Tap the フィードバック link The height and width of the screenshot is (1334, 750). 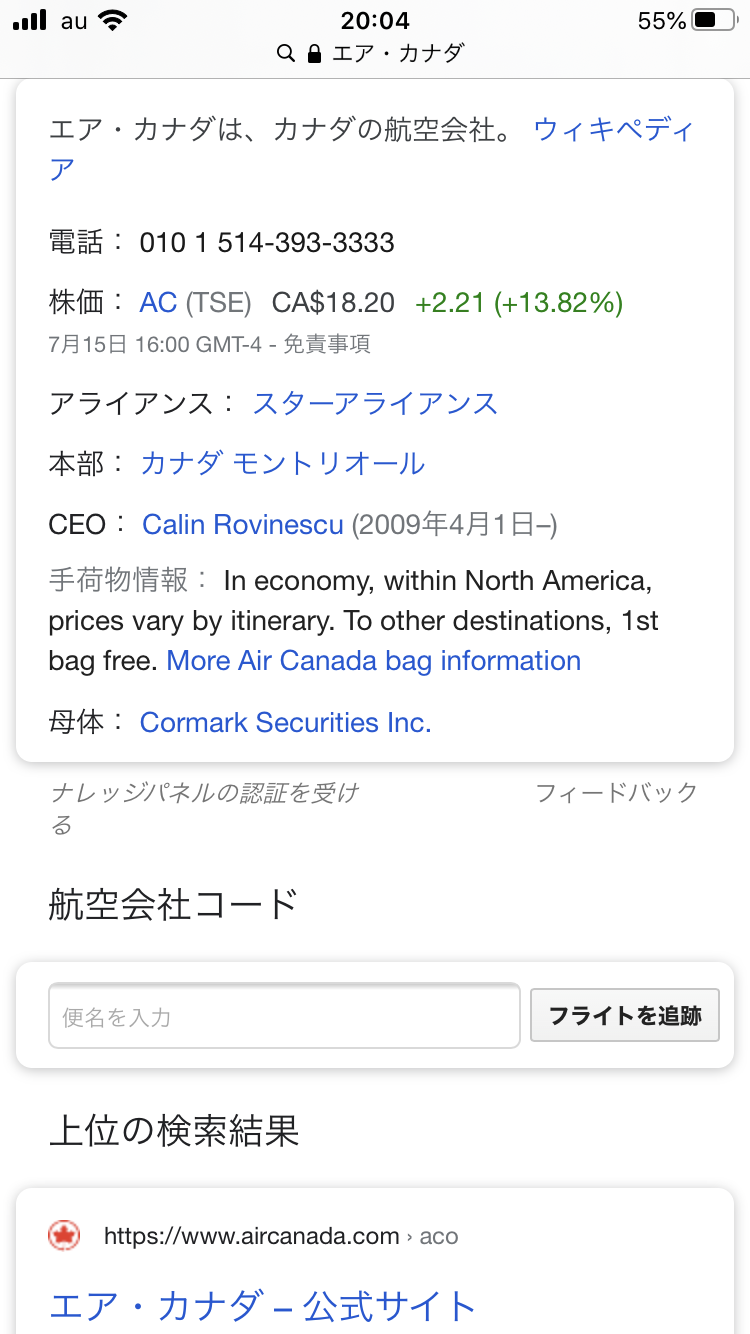(616, 793)
